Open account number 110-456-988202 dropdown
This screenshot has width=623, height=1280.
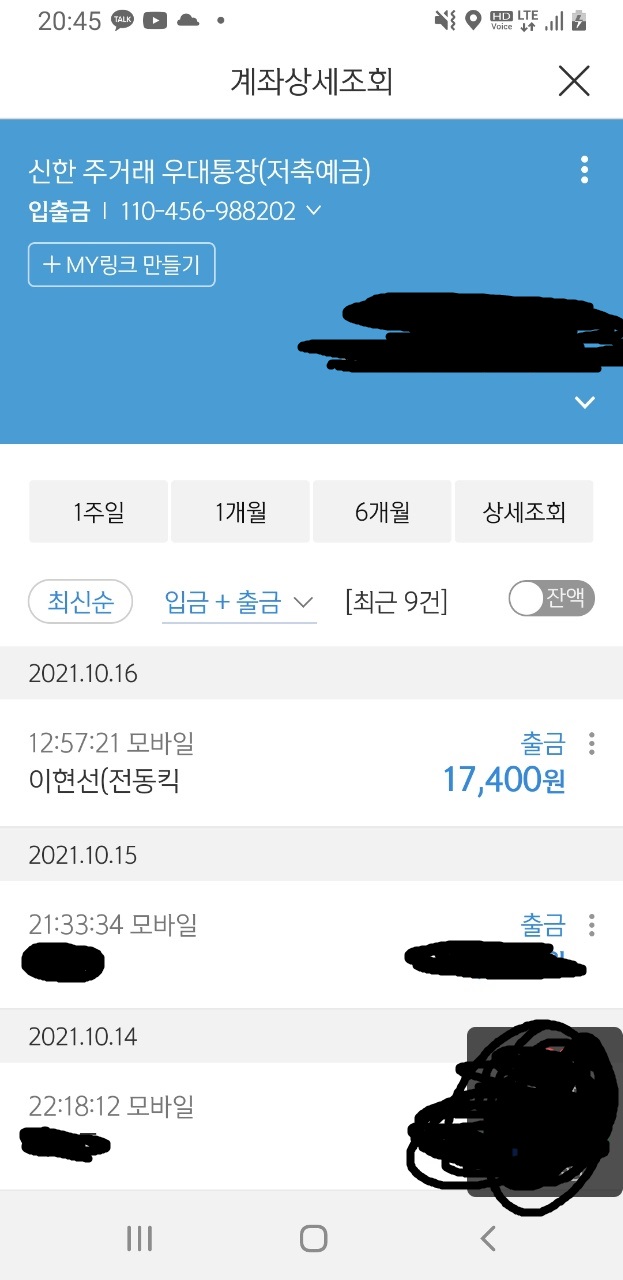coord(314,211)
